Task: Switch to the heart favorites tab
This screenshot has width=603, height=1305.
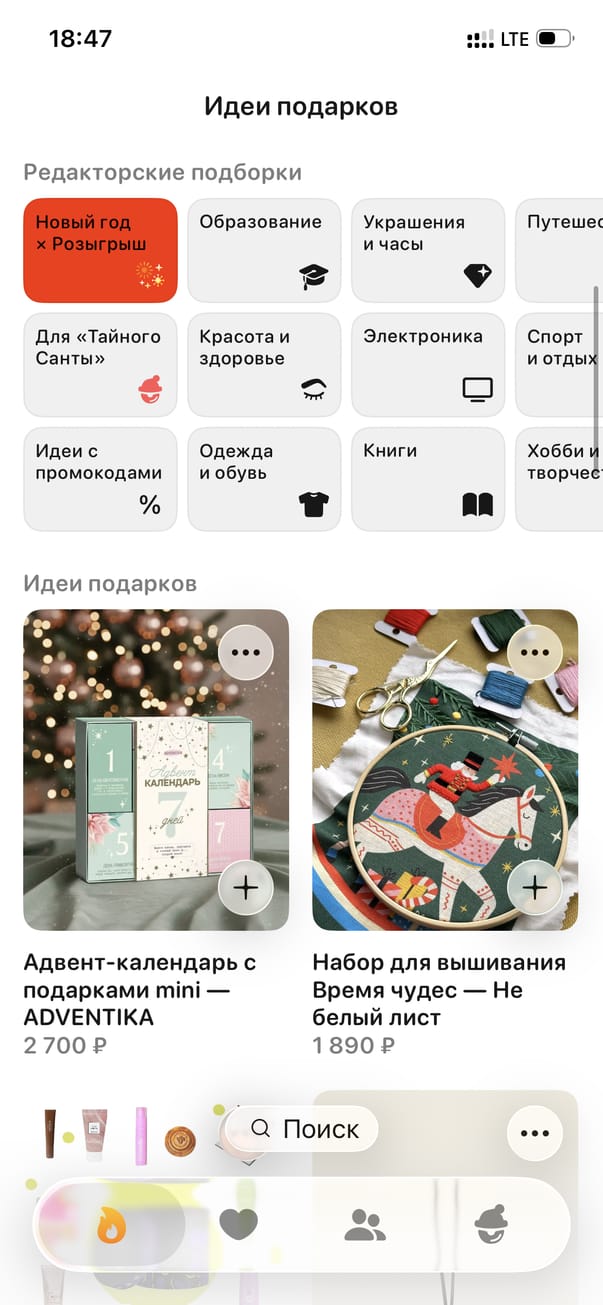Action: 238,1224
